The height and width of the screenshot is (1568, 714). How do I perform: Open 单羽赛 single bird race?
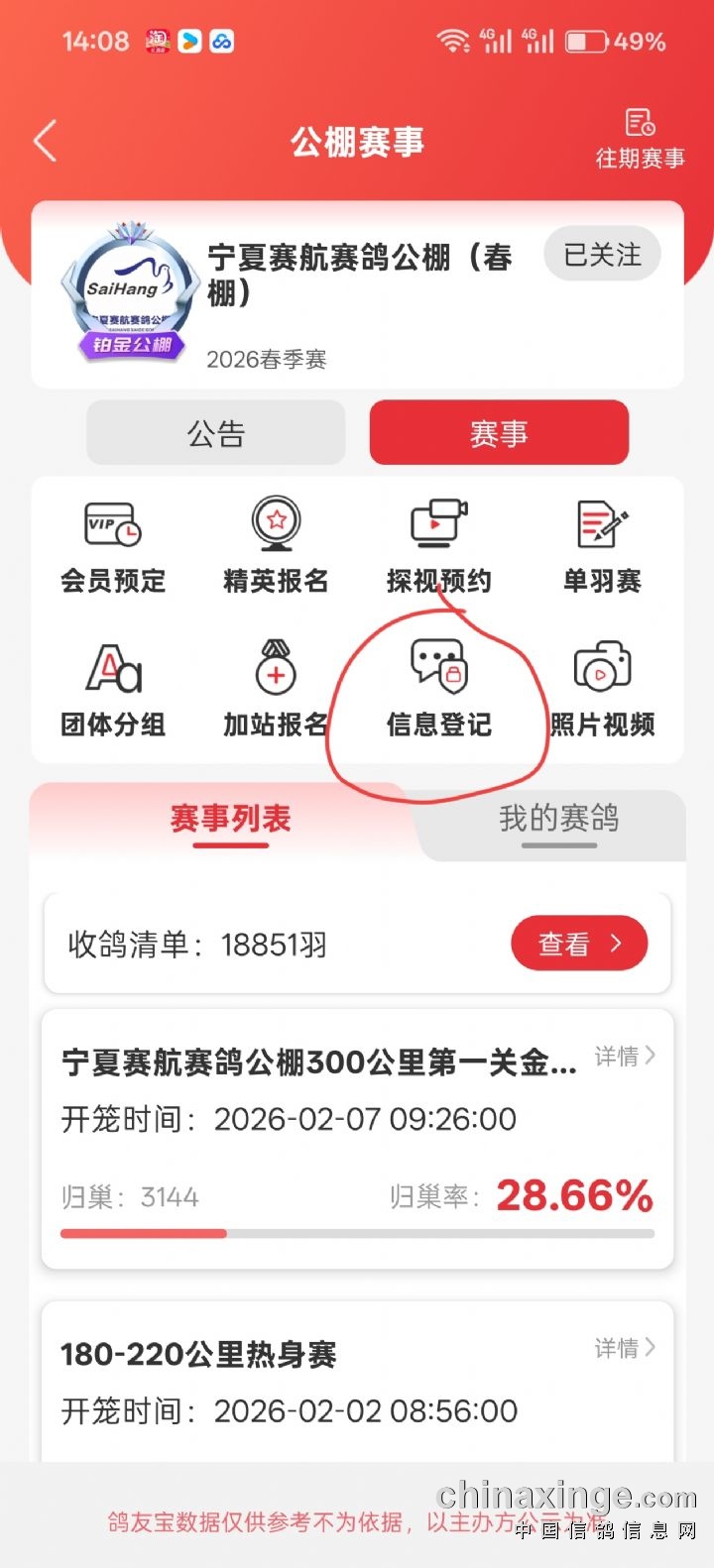602,546
